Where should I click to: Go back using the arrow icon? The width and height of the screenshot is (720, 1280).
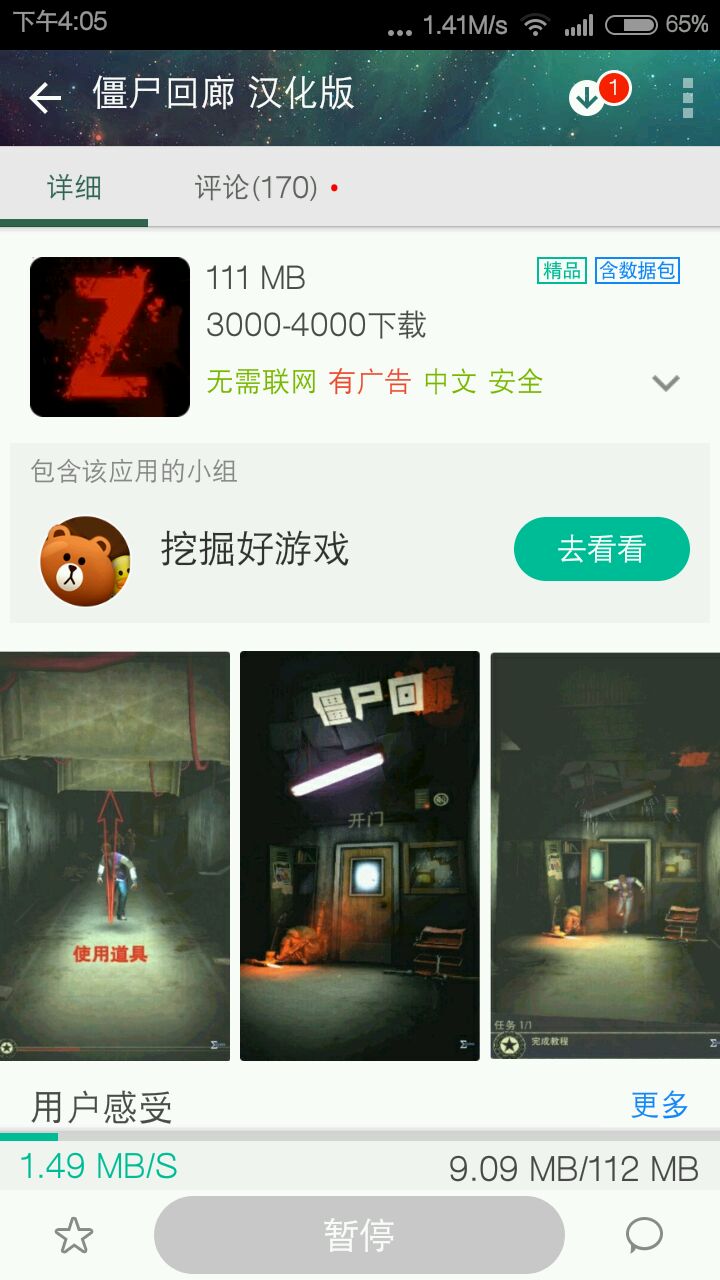tap(46, 97)
